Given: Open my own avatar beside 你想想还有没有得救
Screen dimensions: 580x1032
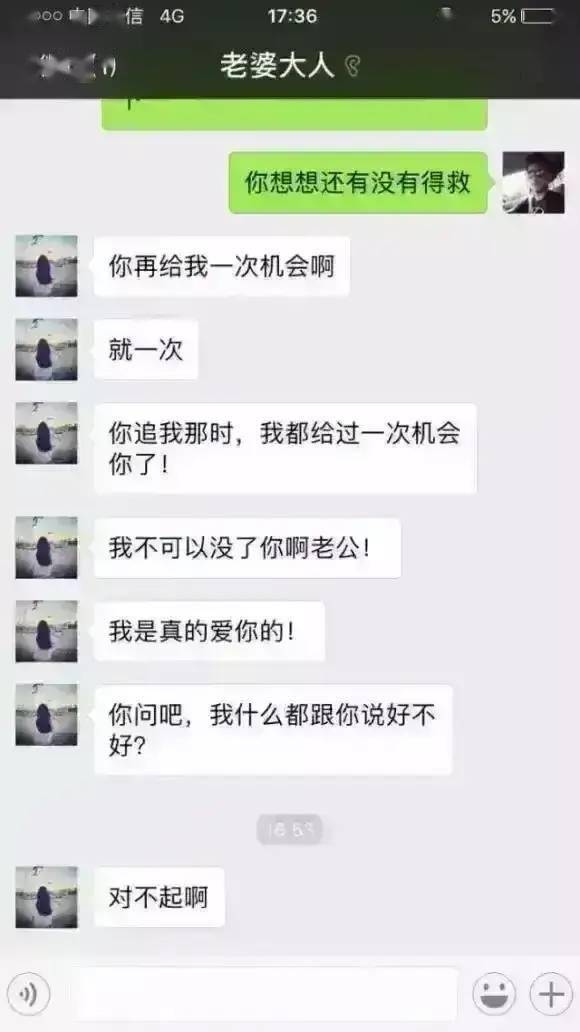Looking at the screenshot, I should [x=533, y=182].
